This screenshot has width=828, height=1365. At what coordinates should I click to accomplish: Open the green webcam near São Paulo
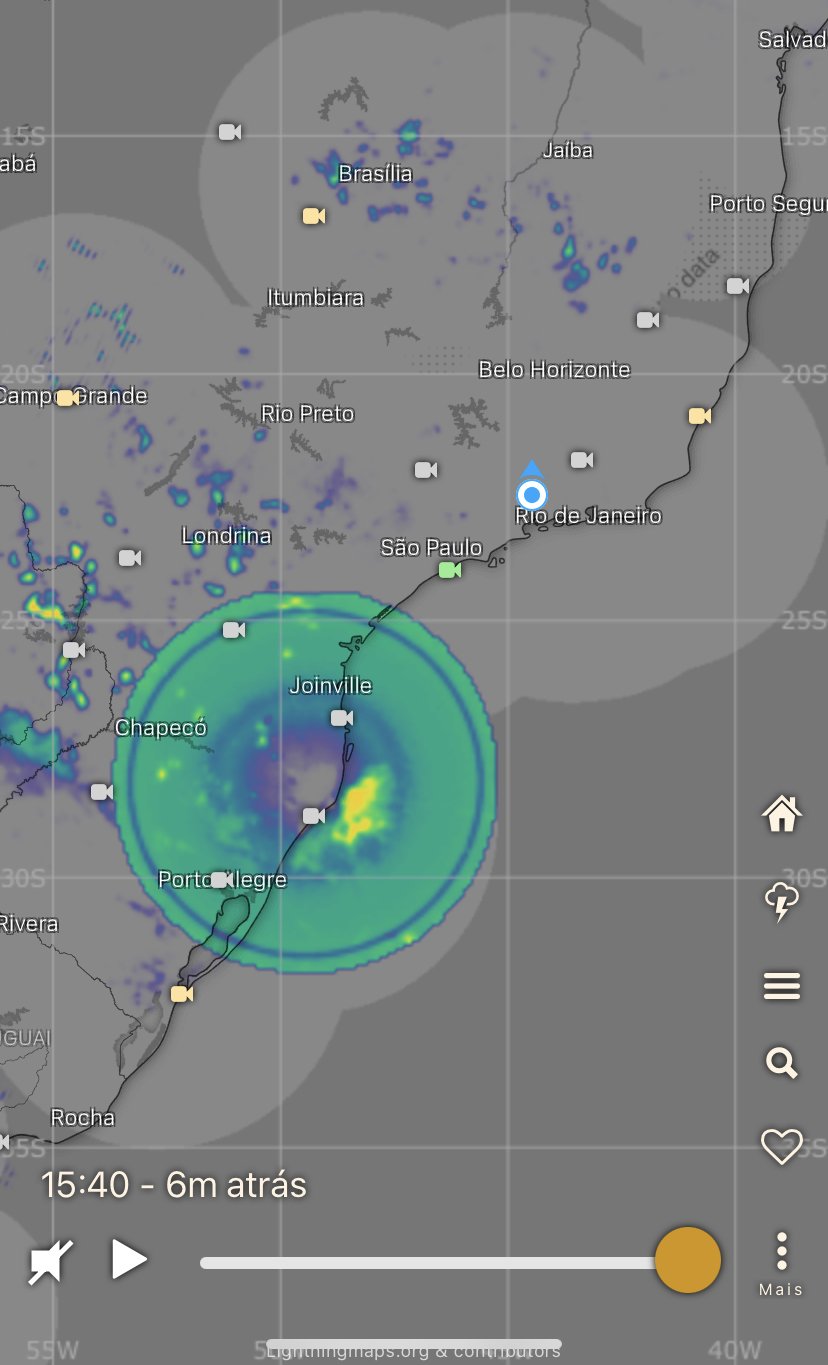pyautogui.click(x=450, y=570)
